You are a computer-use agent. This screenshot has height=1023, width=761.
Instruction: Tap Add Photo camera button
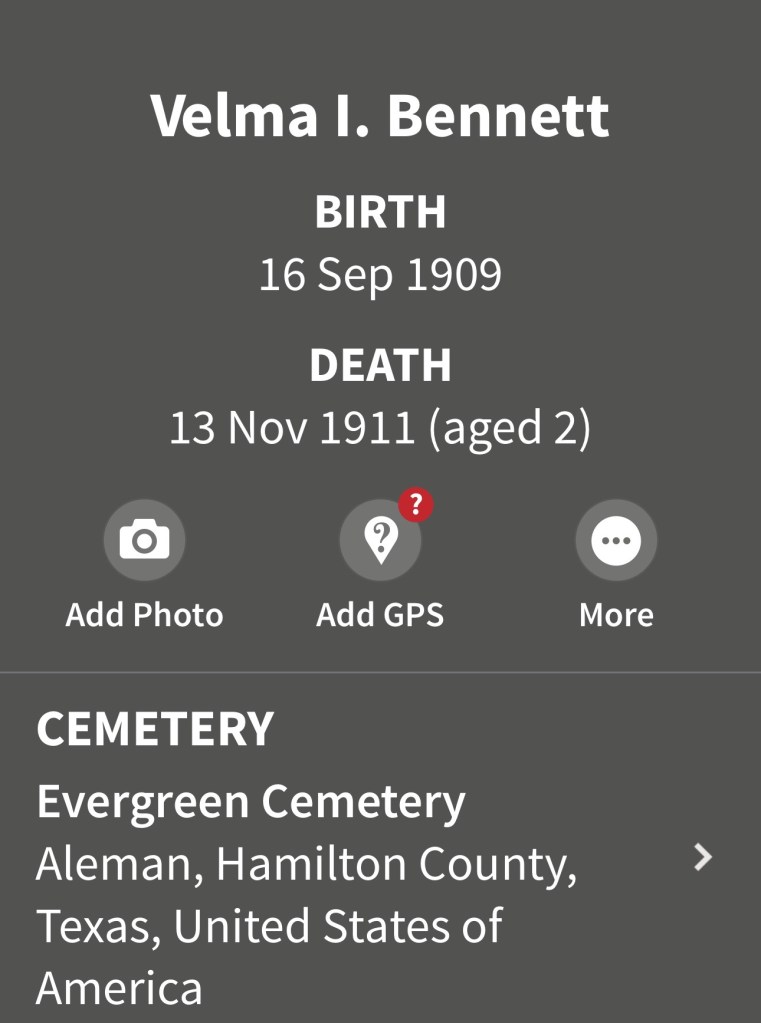pyautogui.click(x=144, y=541)
